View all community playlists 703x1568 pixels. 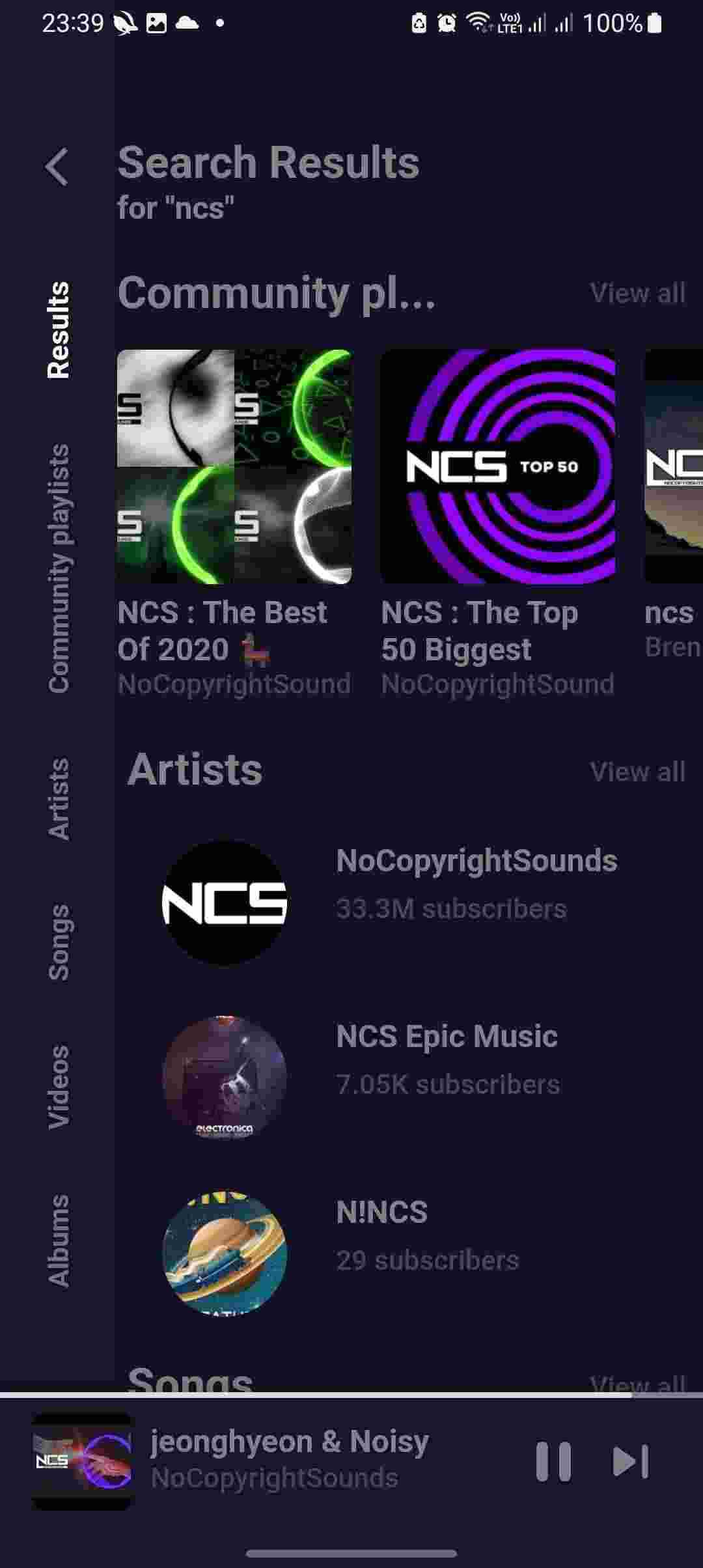[638, 294]
